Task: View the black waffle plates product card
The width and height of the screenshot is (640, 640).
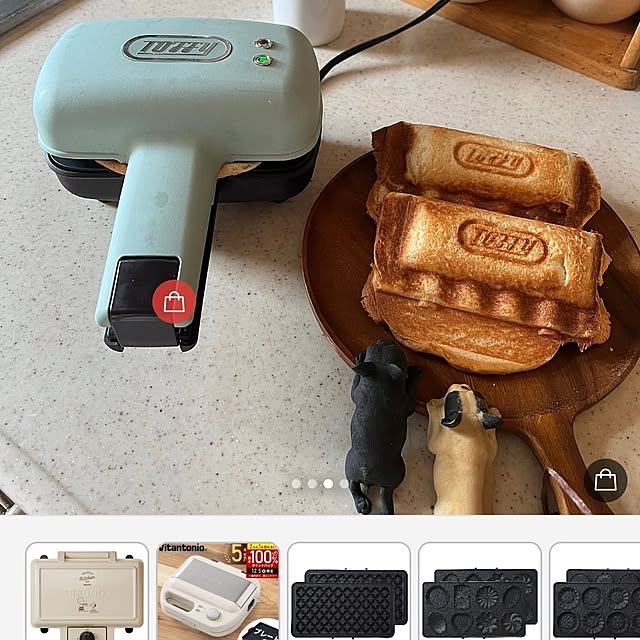Action: [349, 594]
